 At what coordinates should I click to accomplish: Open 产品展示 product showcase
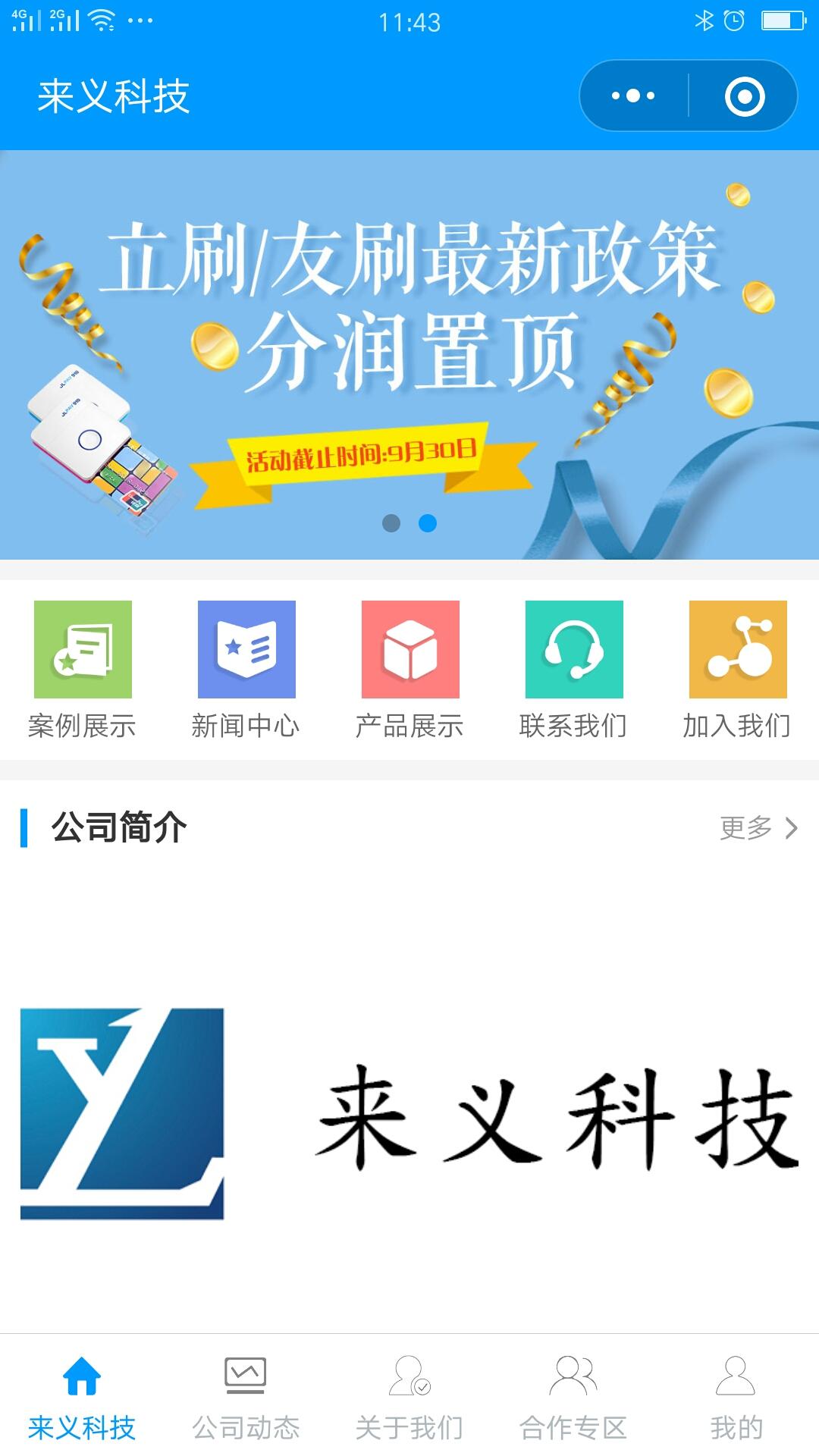click(409, 669)
